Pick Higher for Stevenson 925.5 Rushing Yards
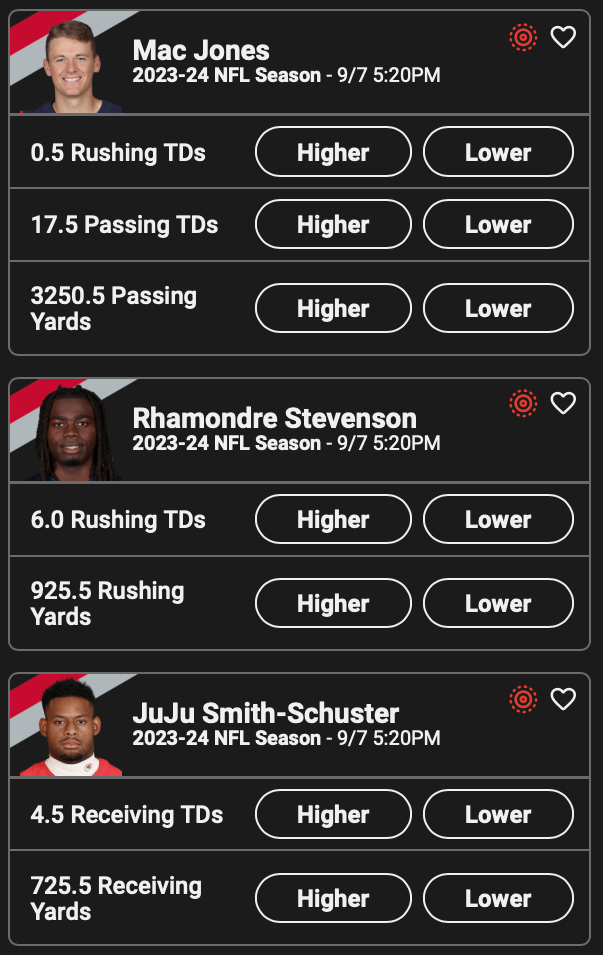 coord(333,603)
